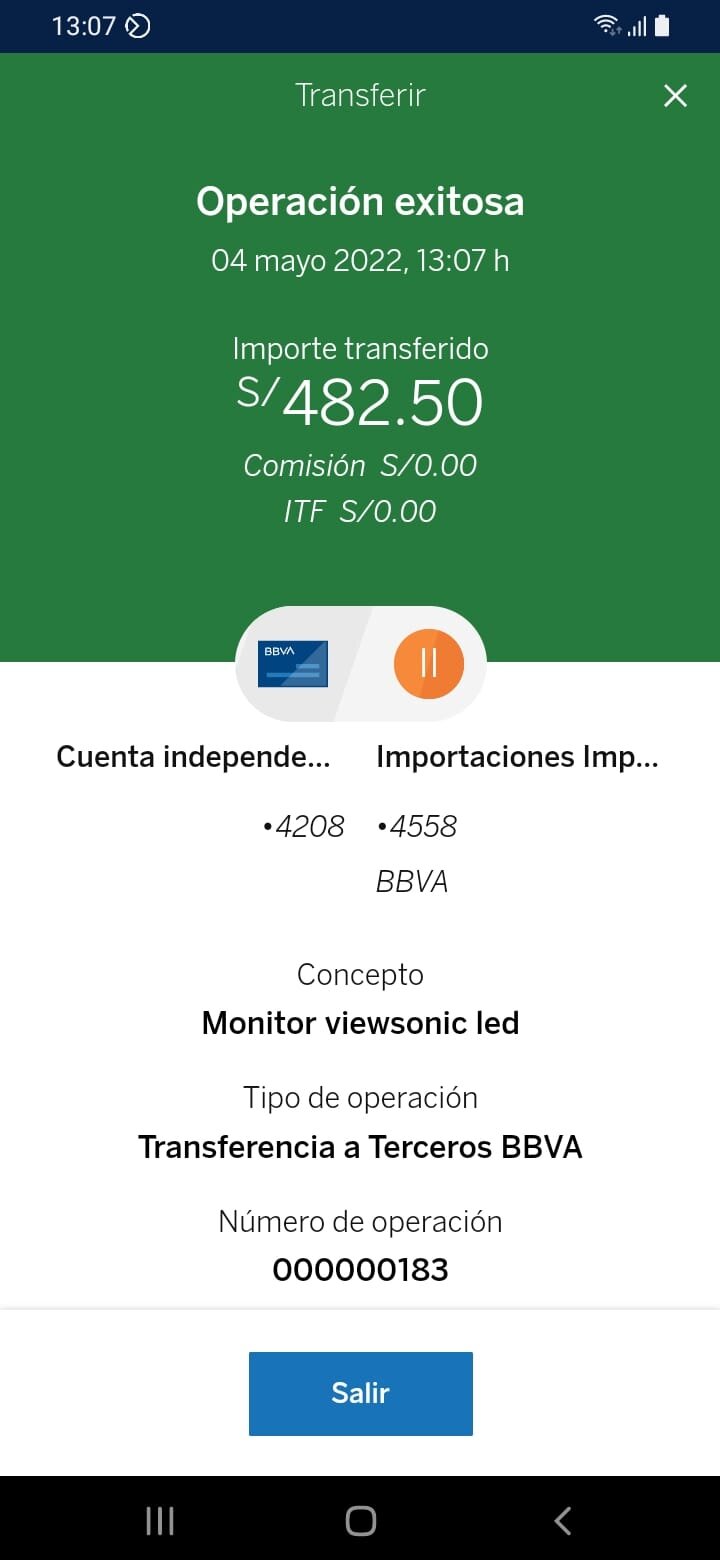The height and width of the screenshot is (1560, 720).
Task: Go to the phone's home screen
Action: 360,1521
